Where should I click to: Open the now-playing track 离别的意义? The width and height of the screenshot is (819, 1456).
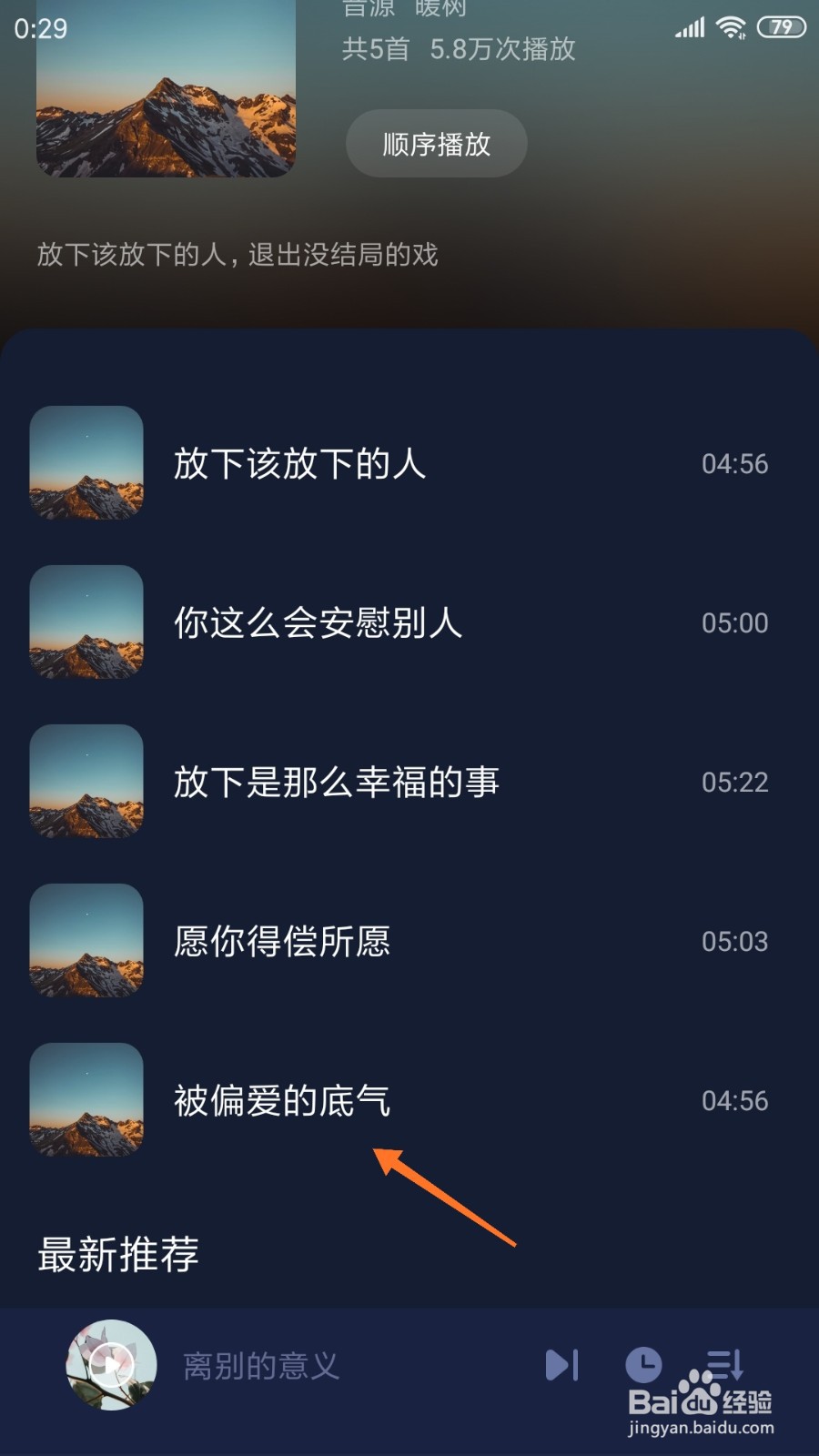tap(261, 1366)
